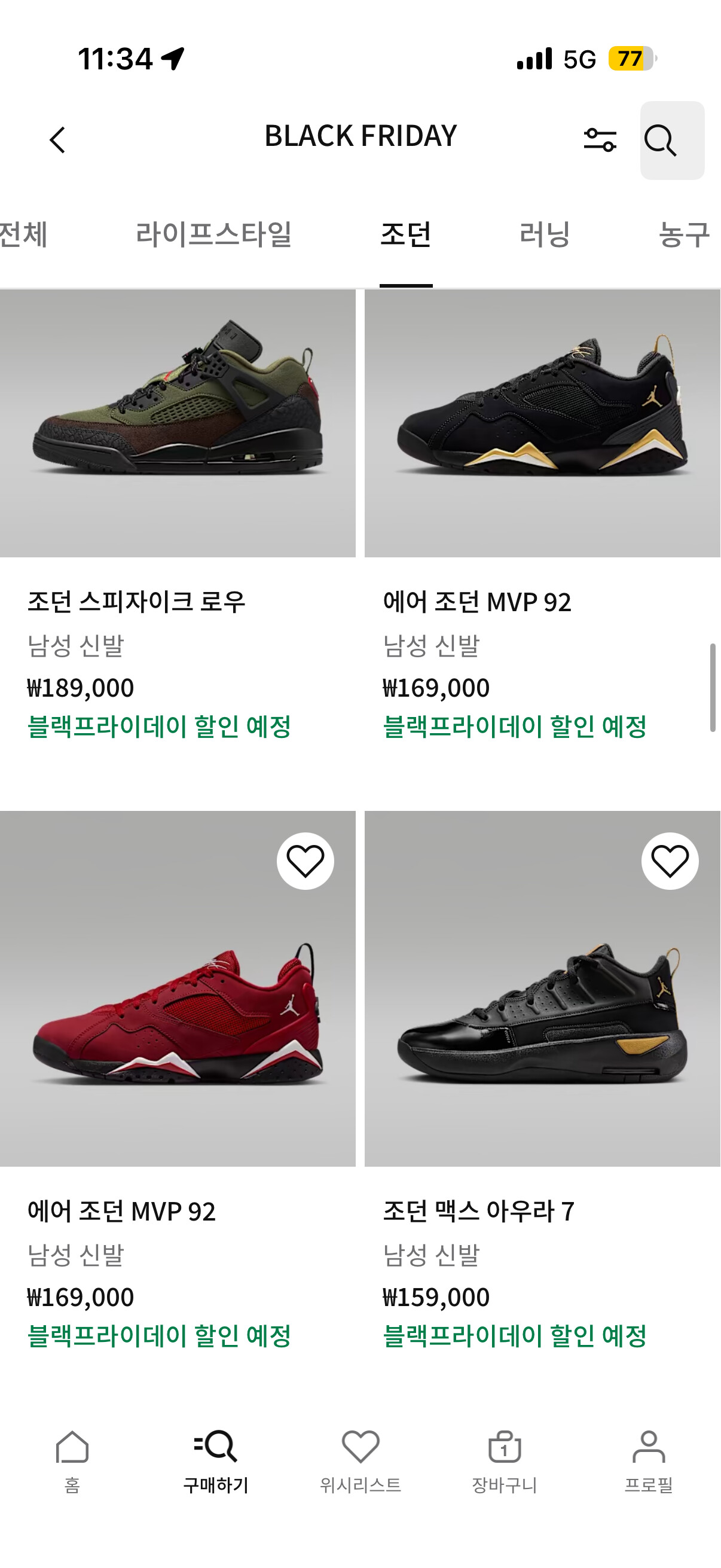721x1568 pixels.
Task: Wishlist the 조던 맥스 아우라 7
Action: point(670,861)
